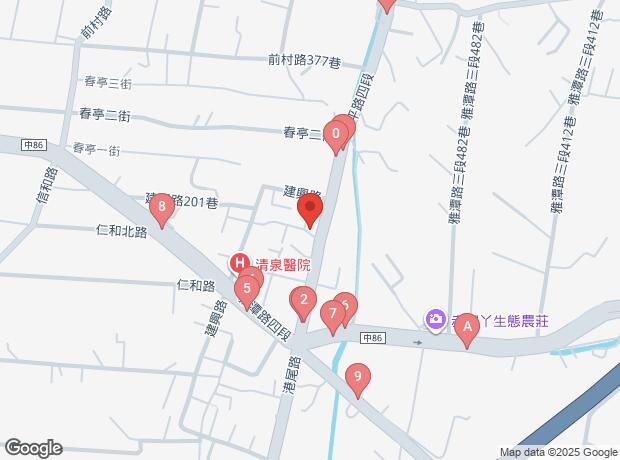Open map marker number 5
The width and height of the screenshot is (620, 460).
pyautogui.click(x=246, y=290)
